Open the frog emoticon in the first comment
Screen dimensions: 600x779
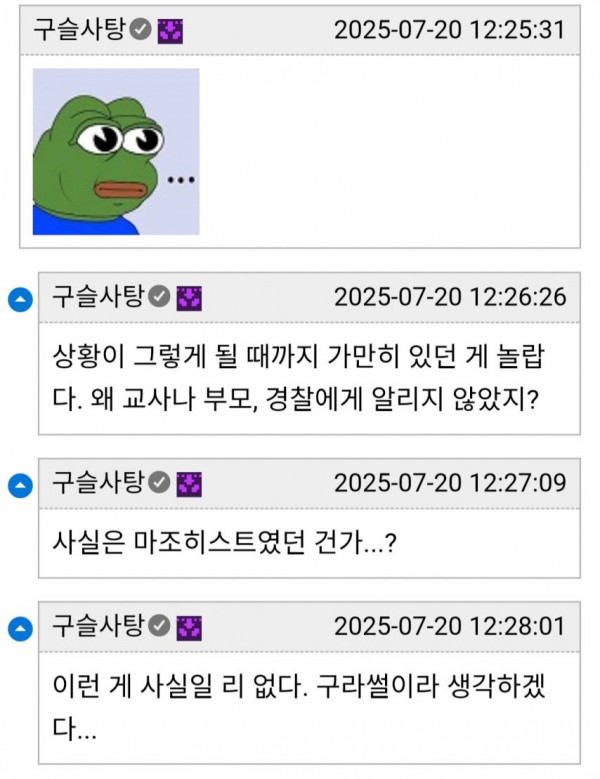(x=115, y=152)
